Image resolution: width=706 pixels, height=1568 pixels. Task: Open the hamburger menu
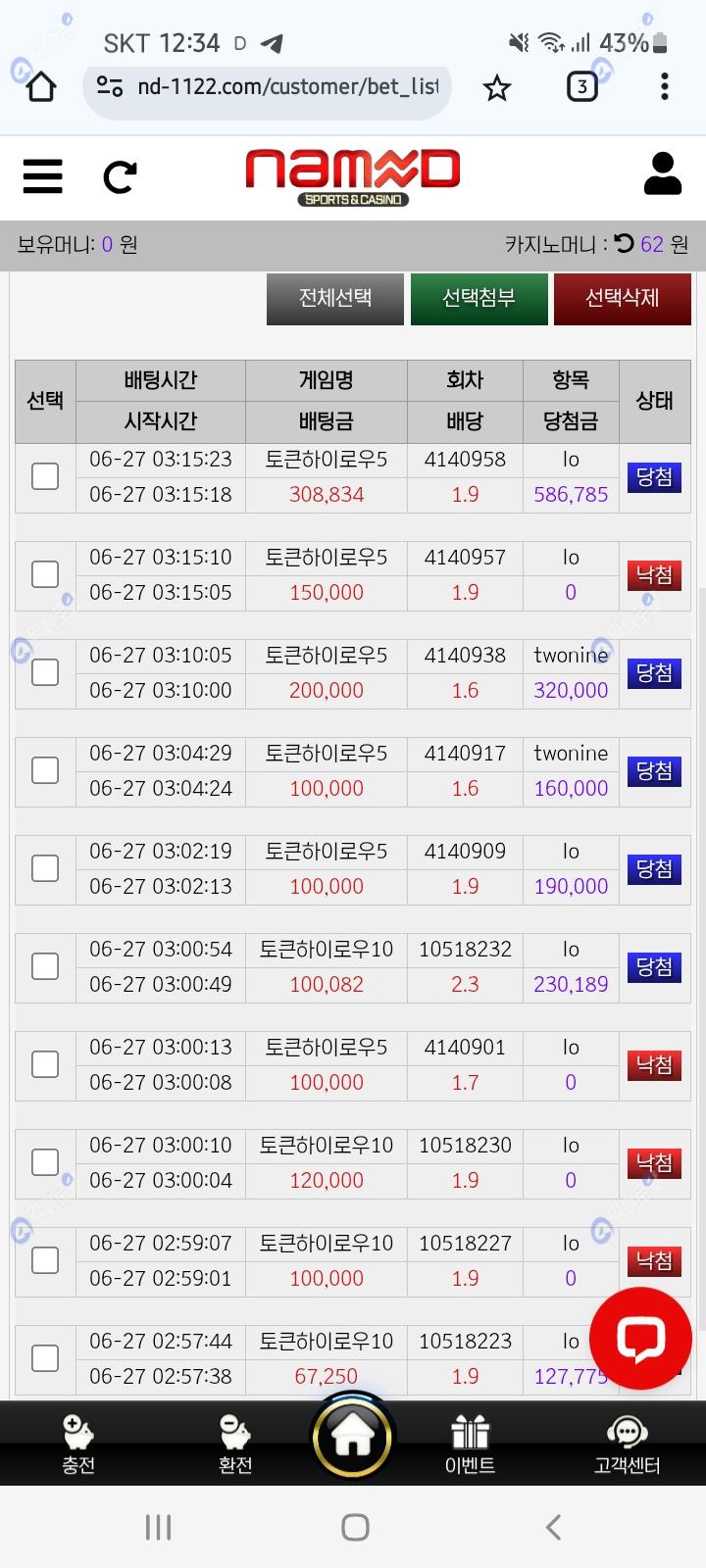click(x=42, y=176)
